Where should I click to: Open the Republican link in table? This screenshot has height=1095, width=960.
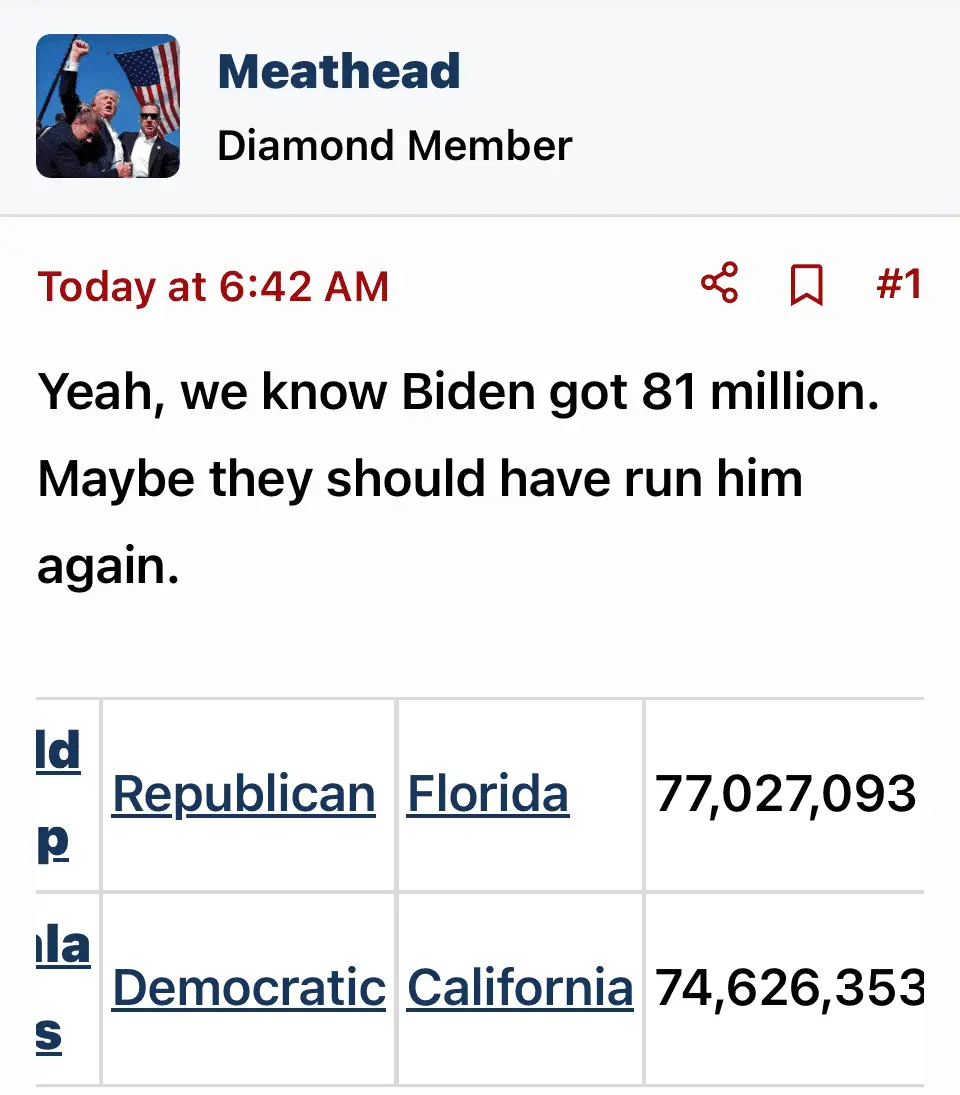[x=243, y=795]
